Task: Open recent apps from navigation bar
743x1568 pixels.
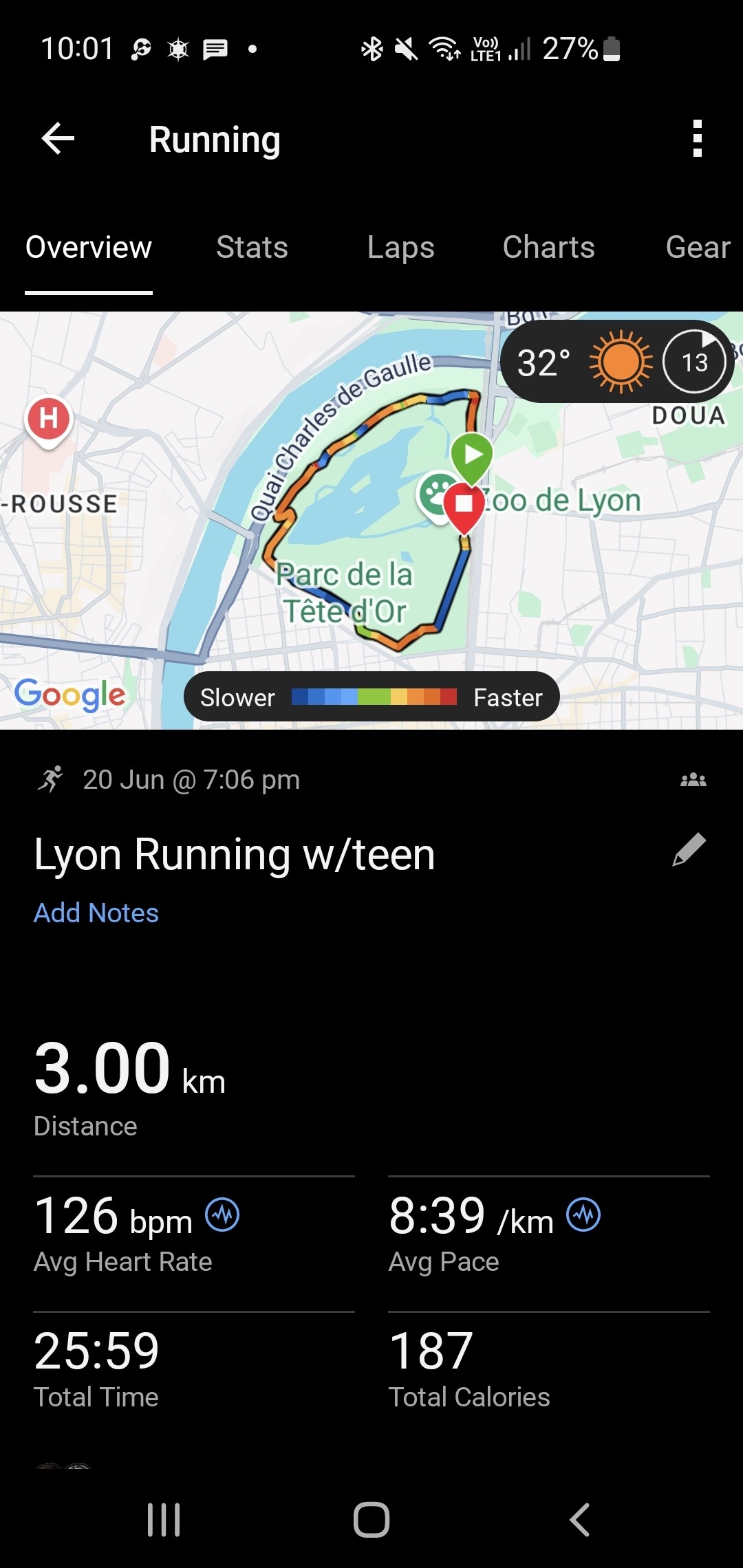Action: coord(164,1520)
